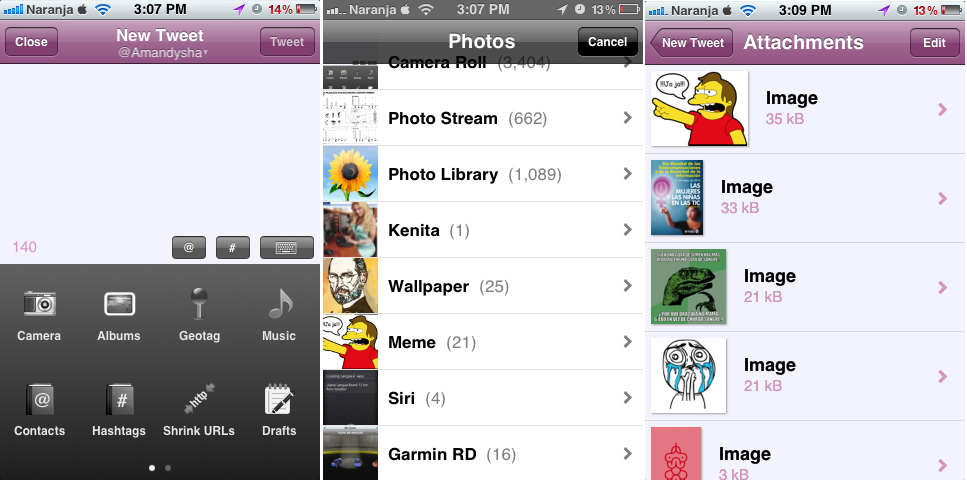Open the Wallpaper album
967x480 pixels.
(482, 286)
